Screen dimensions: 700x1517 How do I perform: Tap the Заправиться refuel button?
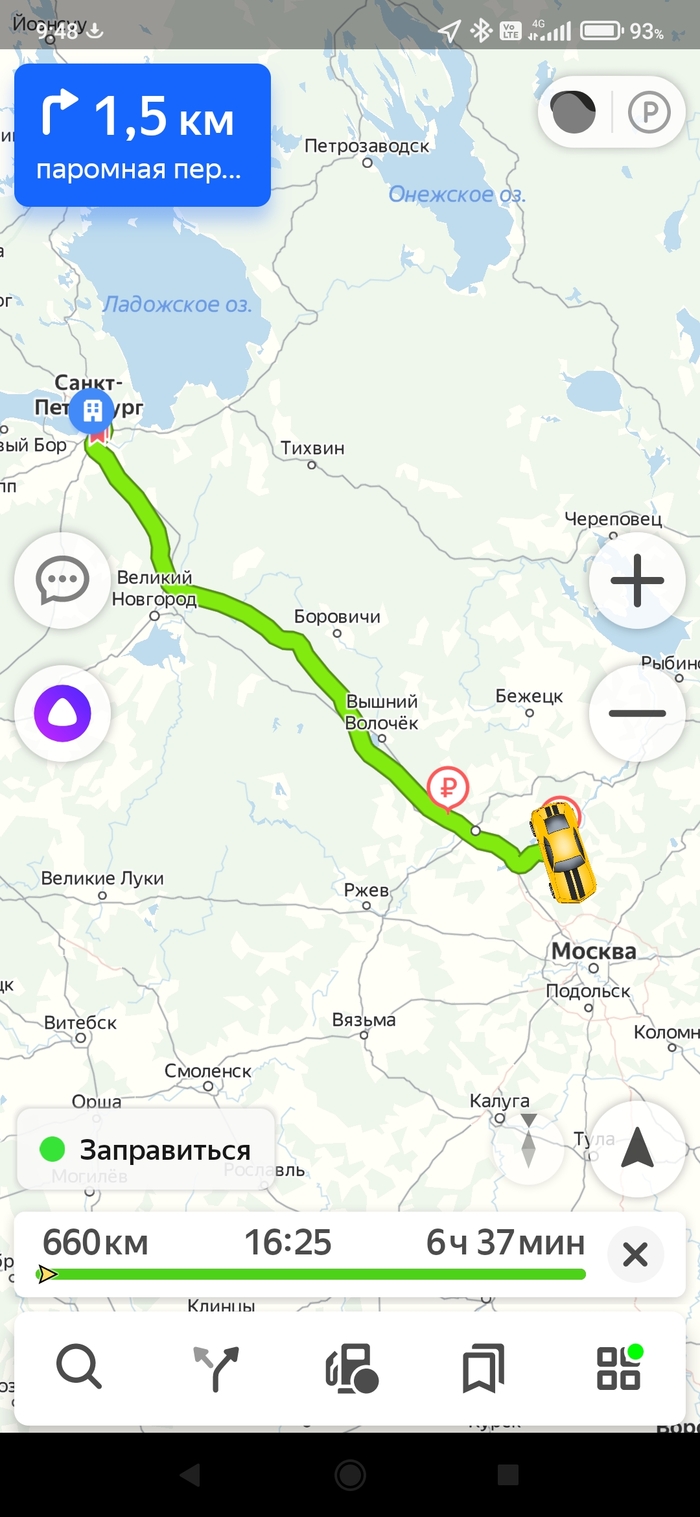pyautogui.click(x=146, y=1150)
